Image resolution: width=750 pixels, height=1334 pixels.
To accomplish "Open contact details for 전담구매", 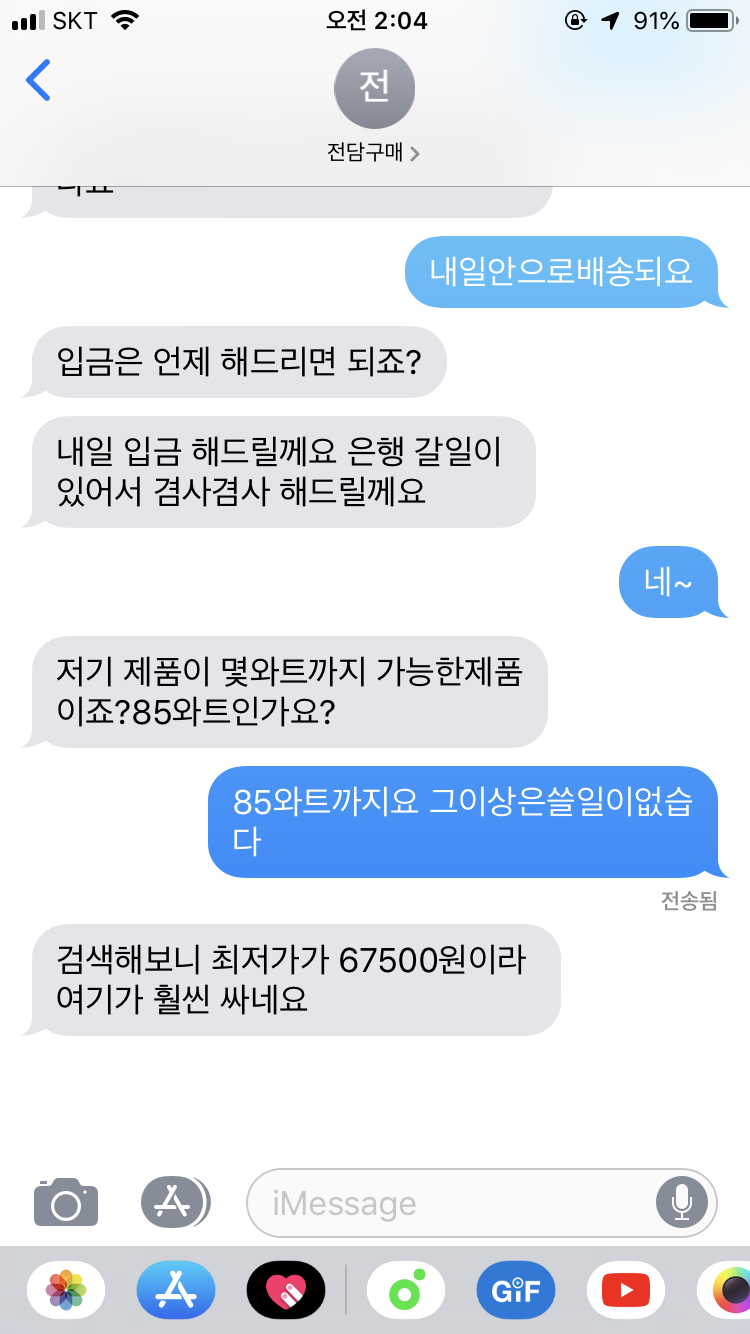I will pos(374,103).
